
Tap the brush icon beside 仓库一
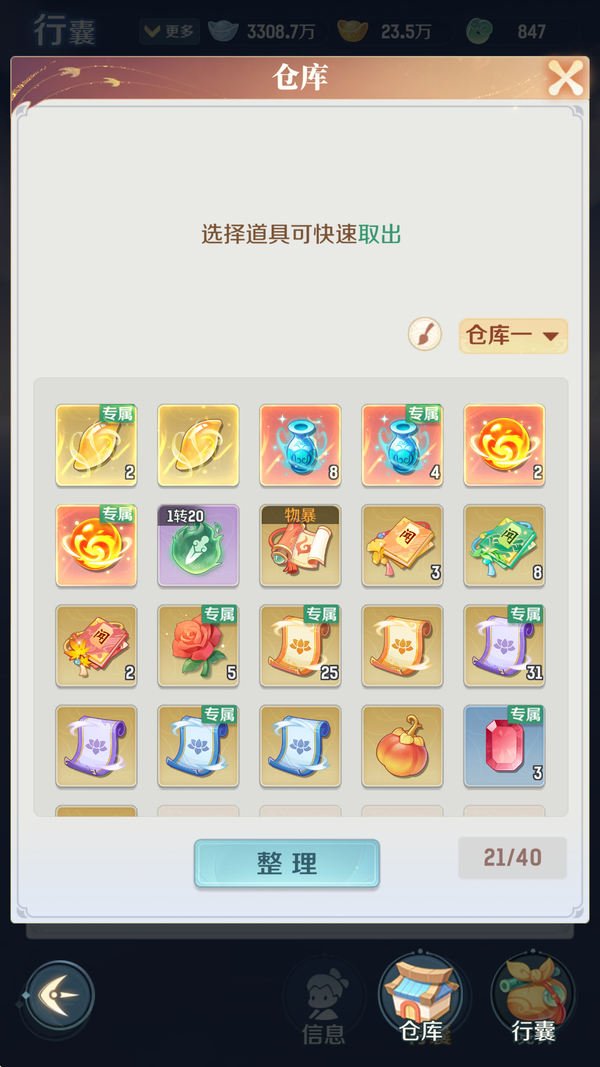pos(425,334)
